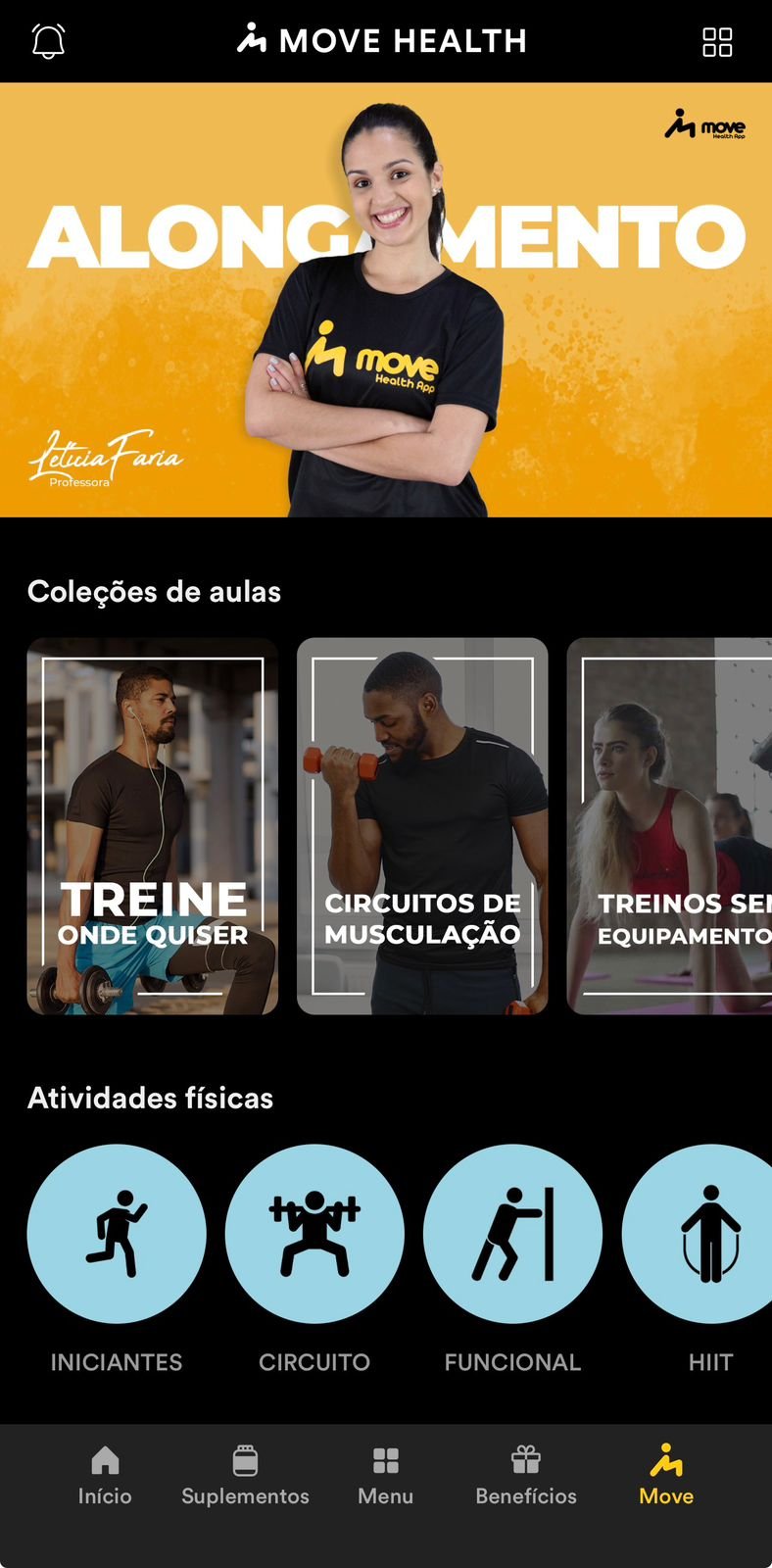Open the Menu tab
Viewport: 772px width, 1568px height.
[386, 1475]
